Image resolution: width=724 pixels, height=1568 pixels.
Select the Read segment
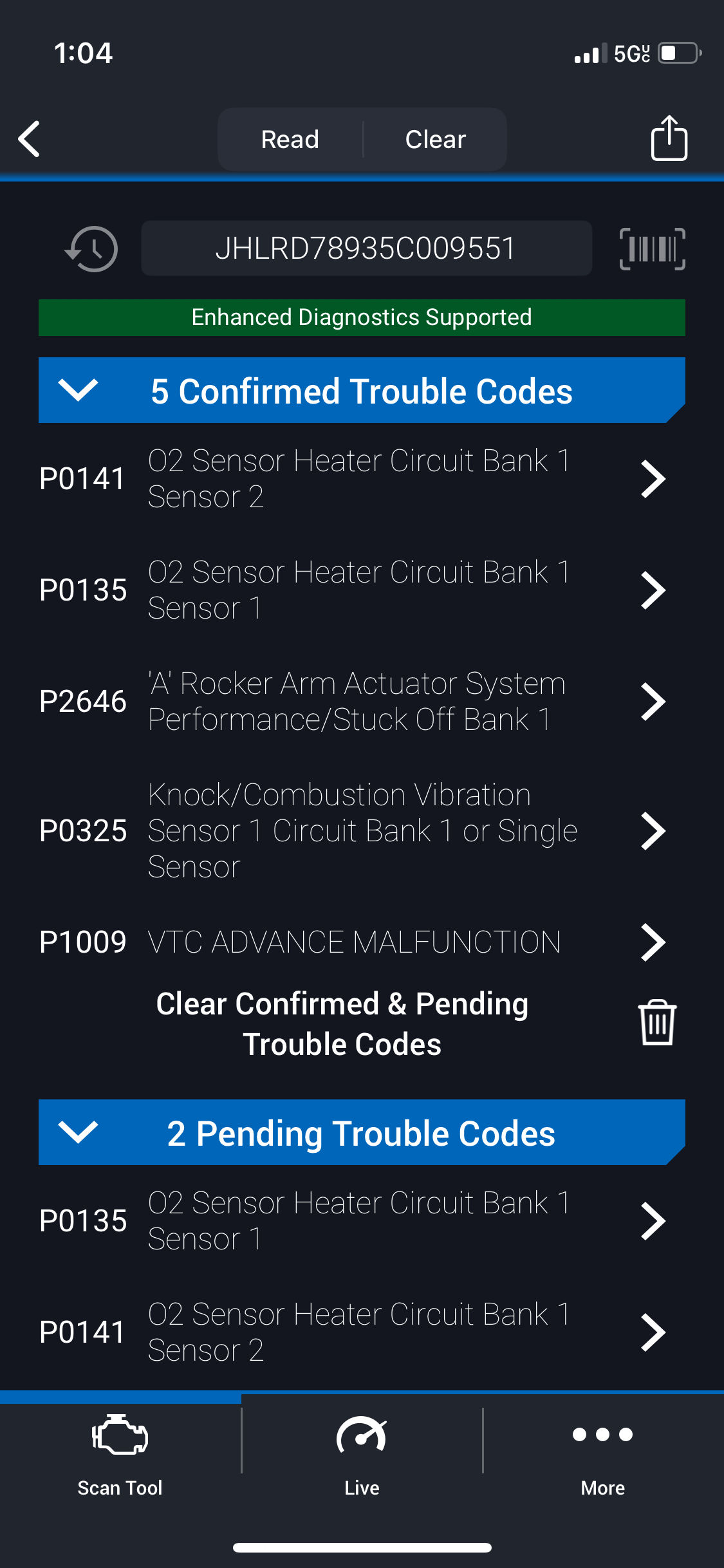pyautogui.click(x=290, y=140)
